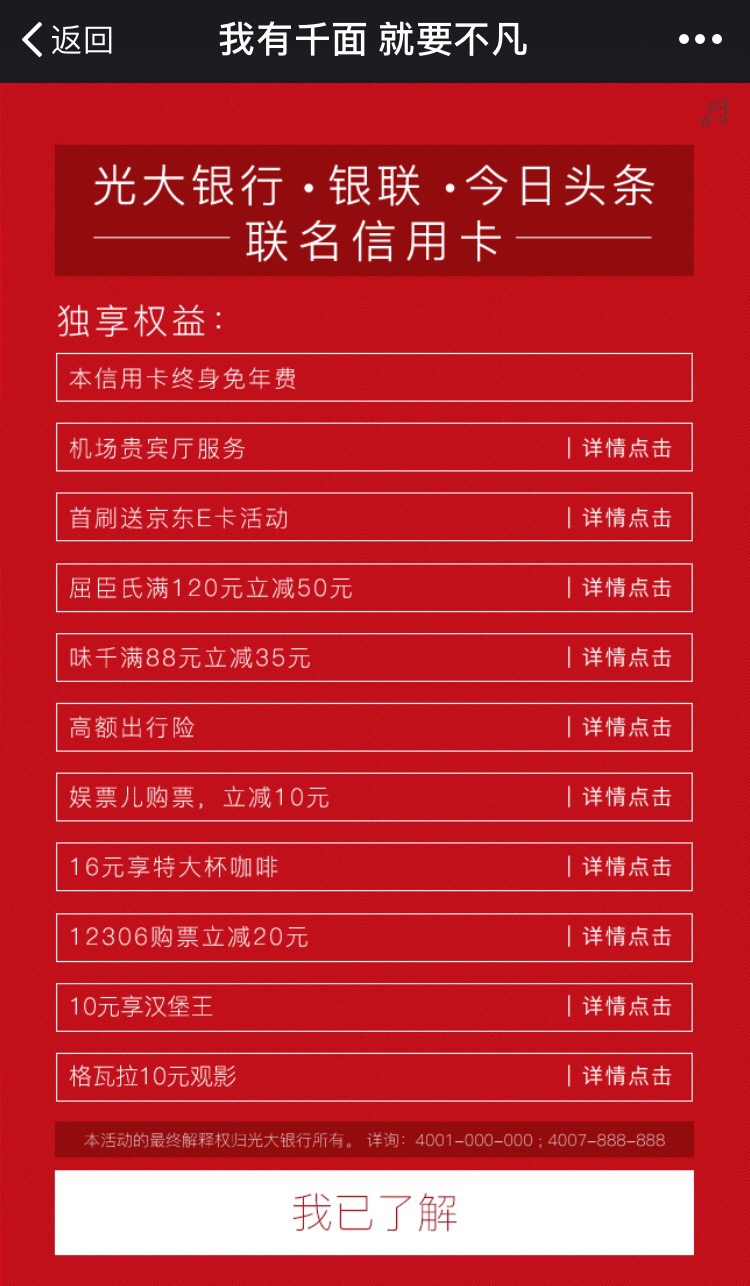This screenshot has height=1286, width=750.
Task: 点击底部最终解释权声明文字
Action: tap(375, 1139)
